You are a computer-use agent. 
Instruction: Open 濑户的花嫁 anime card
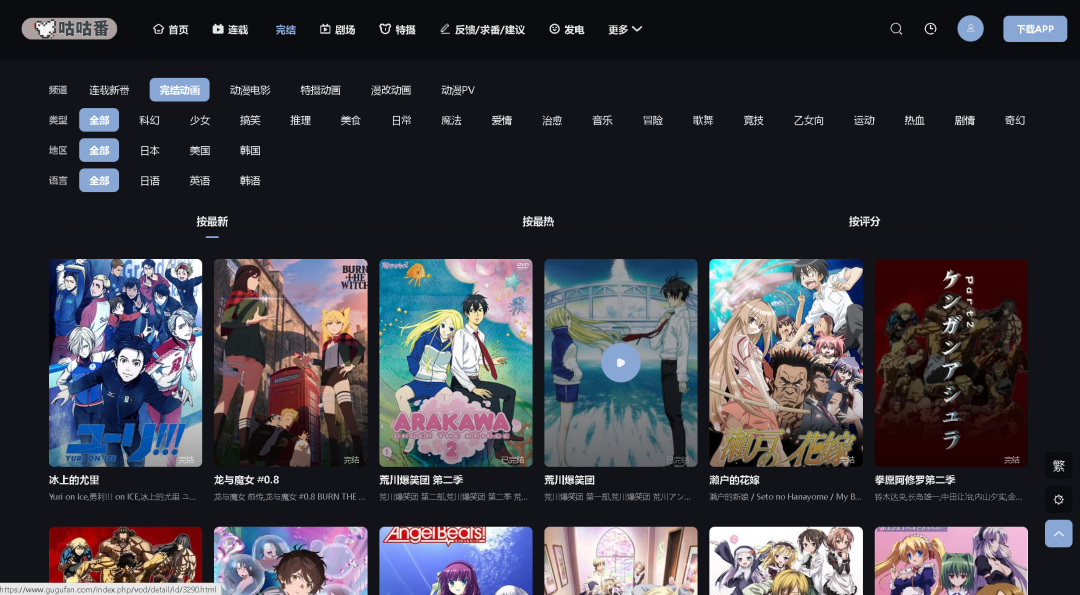tap(785, 363)
